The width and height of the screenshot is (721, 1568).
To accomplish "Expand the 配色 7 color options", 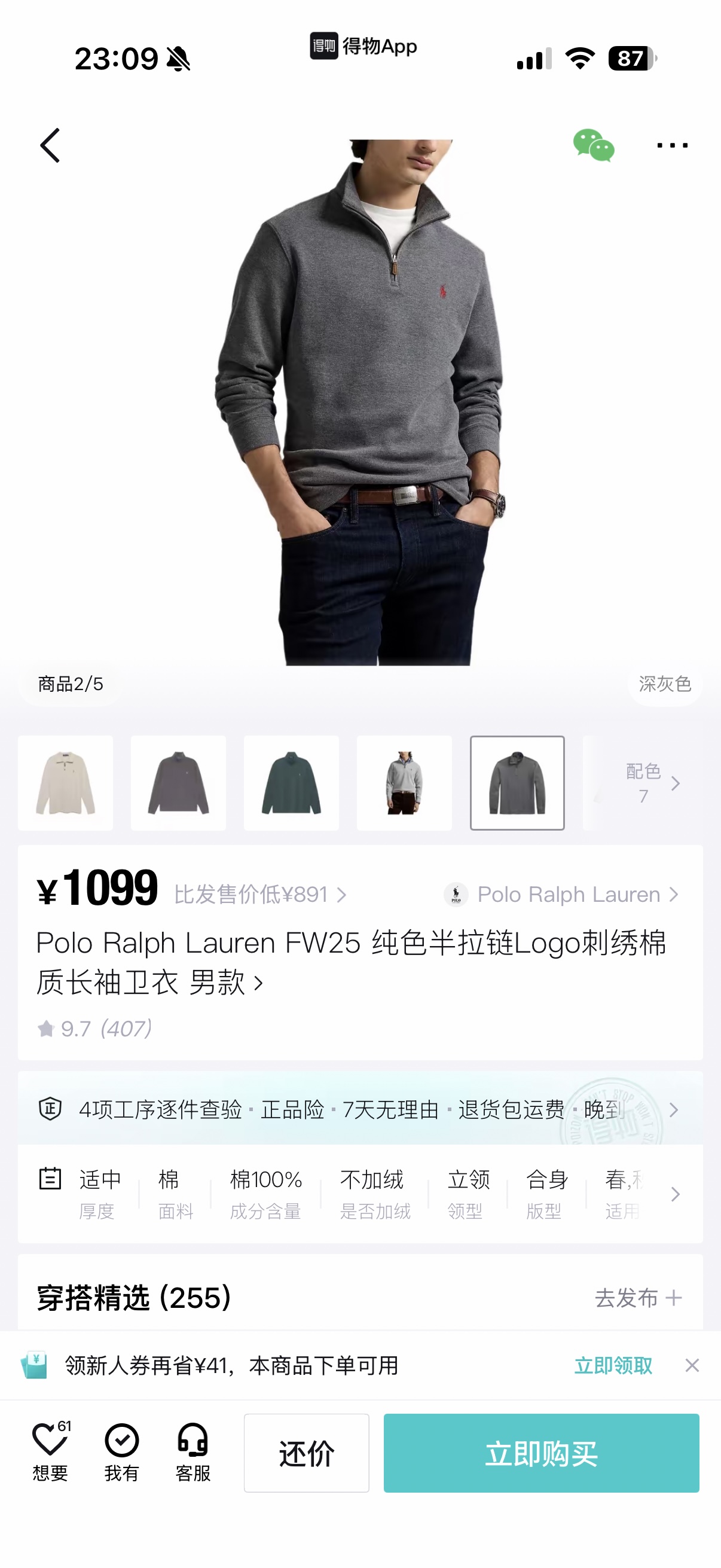I will (x=652, y=783).
